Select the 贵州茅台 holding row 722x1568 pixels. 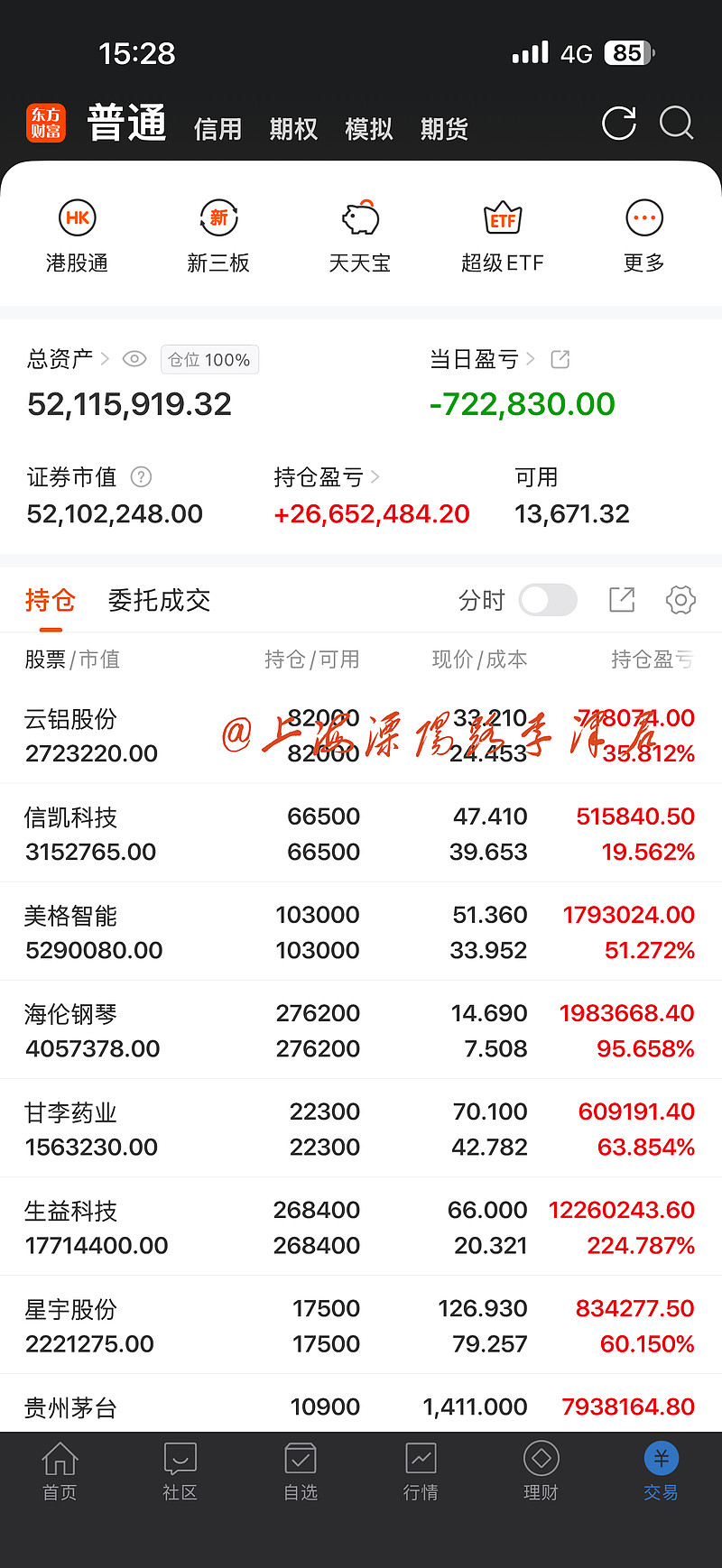pos(361,1403)
